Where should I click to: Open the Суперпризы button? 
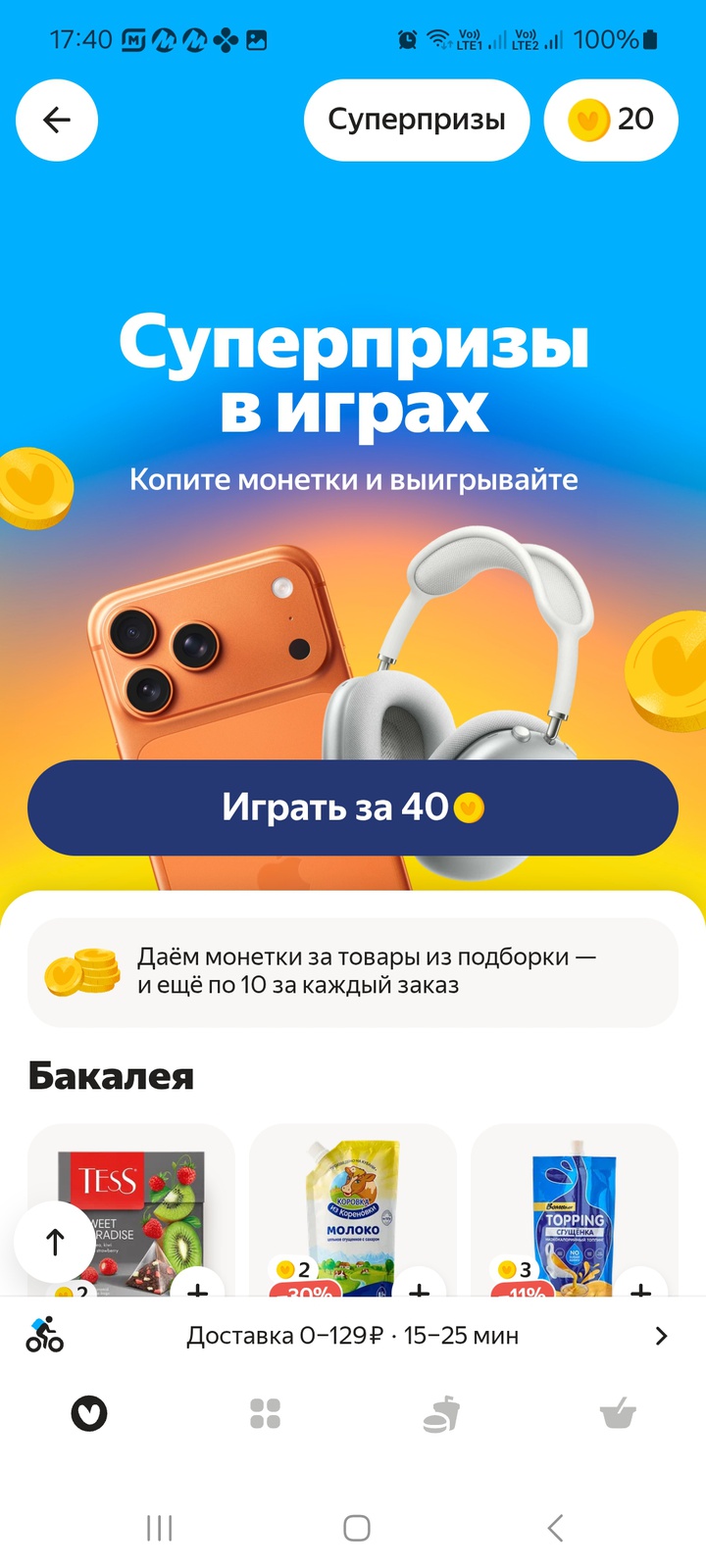[417, 120]
